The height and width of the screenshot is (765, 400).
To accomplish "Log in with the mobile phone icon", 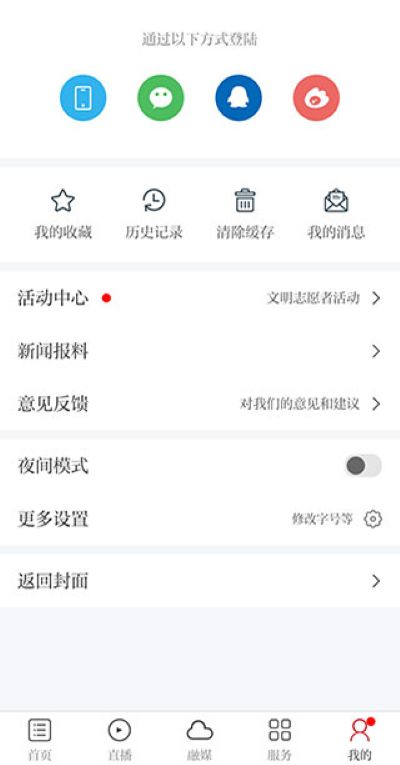I will tap(83, 98).
